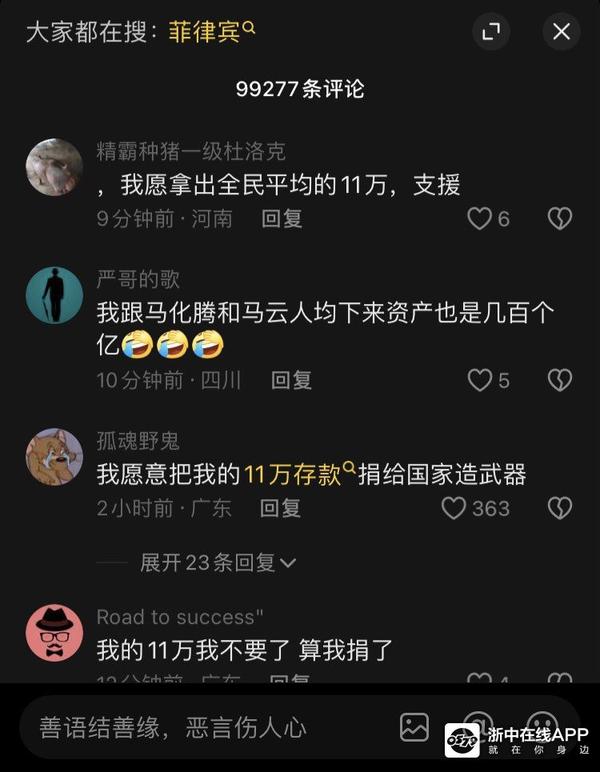Close the comments panel
This screenshot has width=600, height=772.
click(x=561, y=32)
